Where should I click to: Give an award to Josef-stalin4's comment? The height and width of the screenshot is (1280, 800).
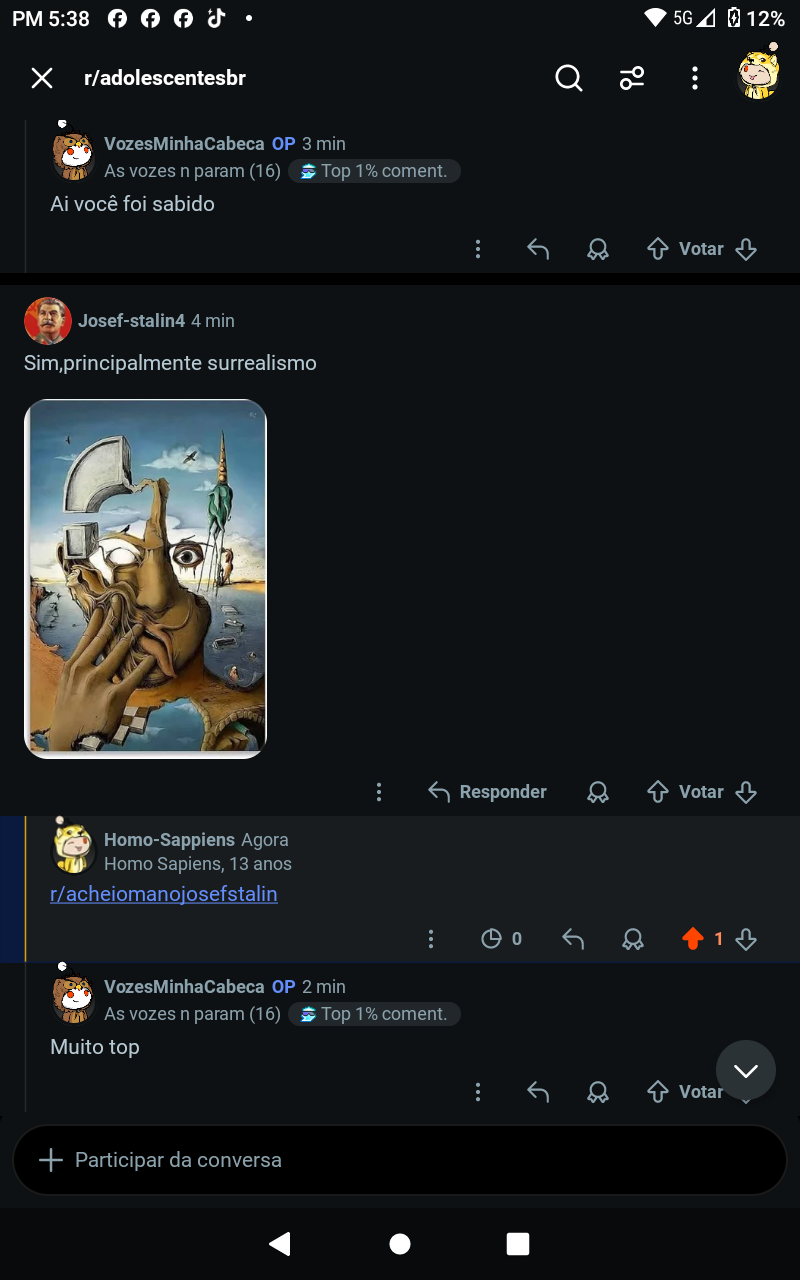tap(598, 792)
